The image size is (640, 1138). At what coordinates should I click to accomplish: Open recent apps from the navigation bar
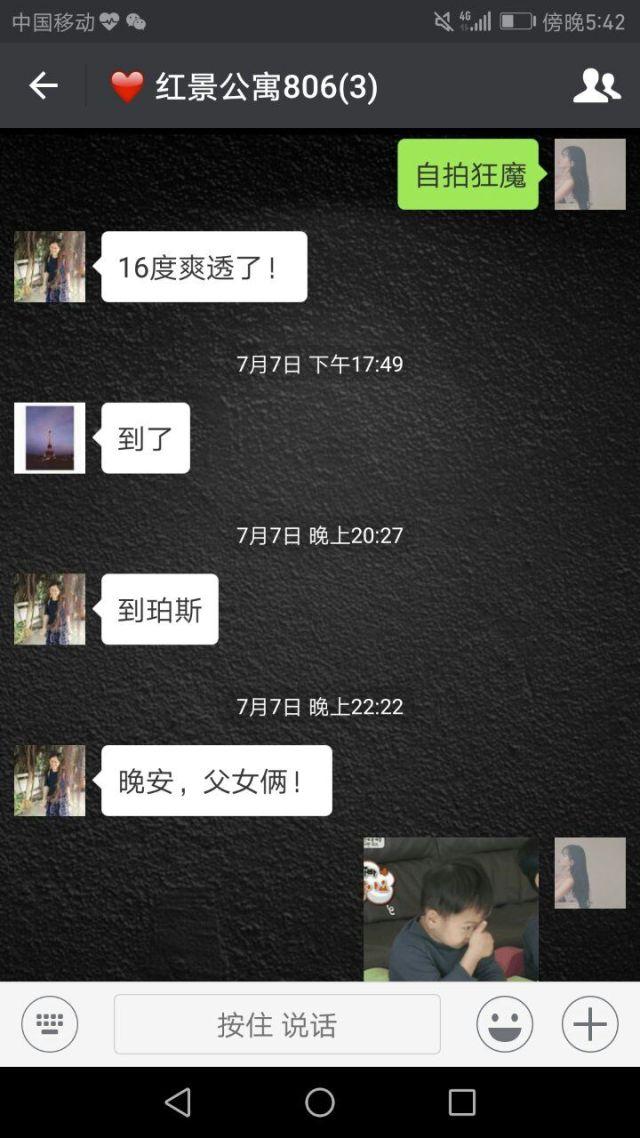(462, 1102)
